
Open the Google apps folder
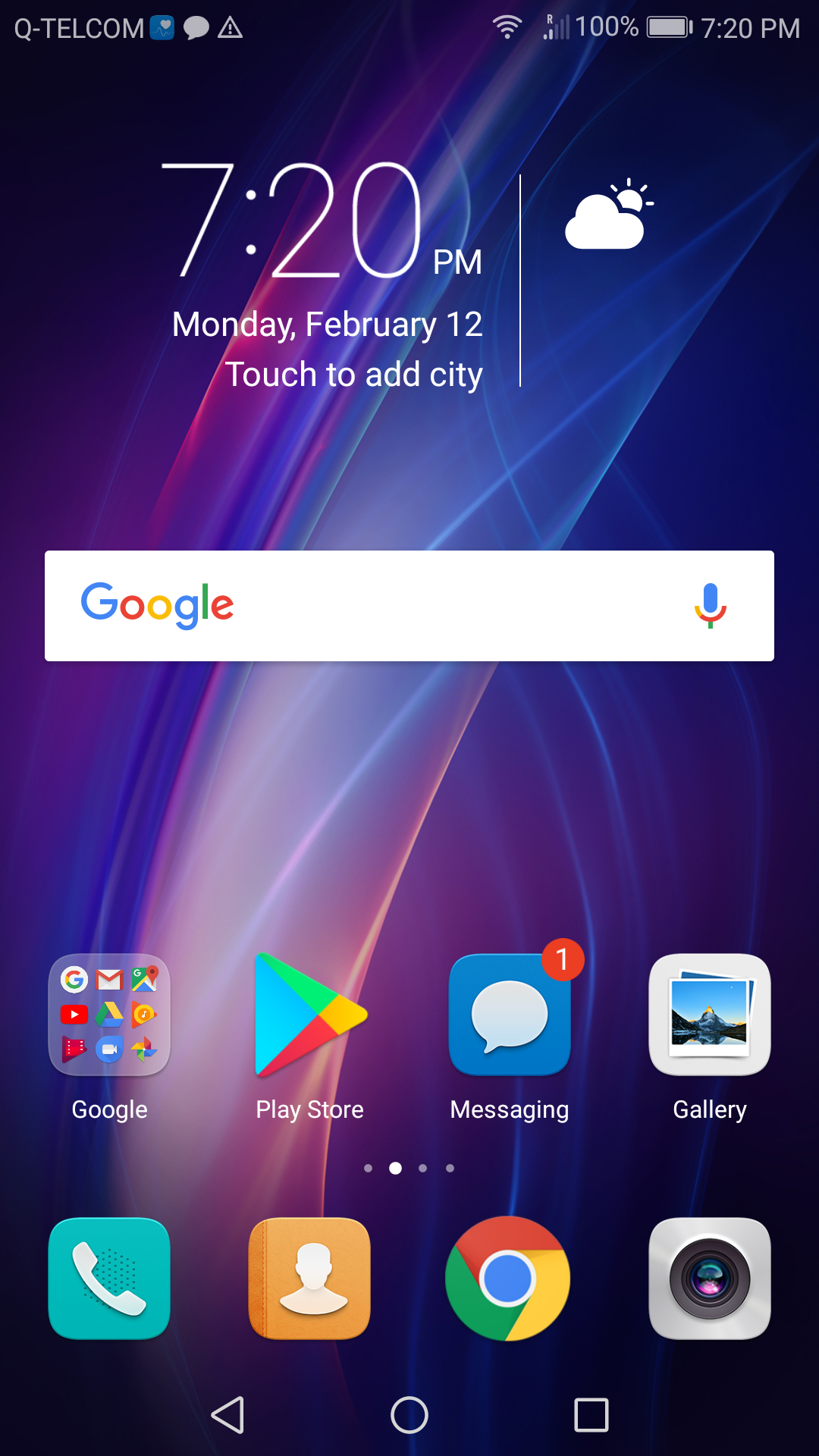[x=109, y=1015]
